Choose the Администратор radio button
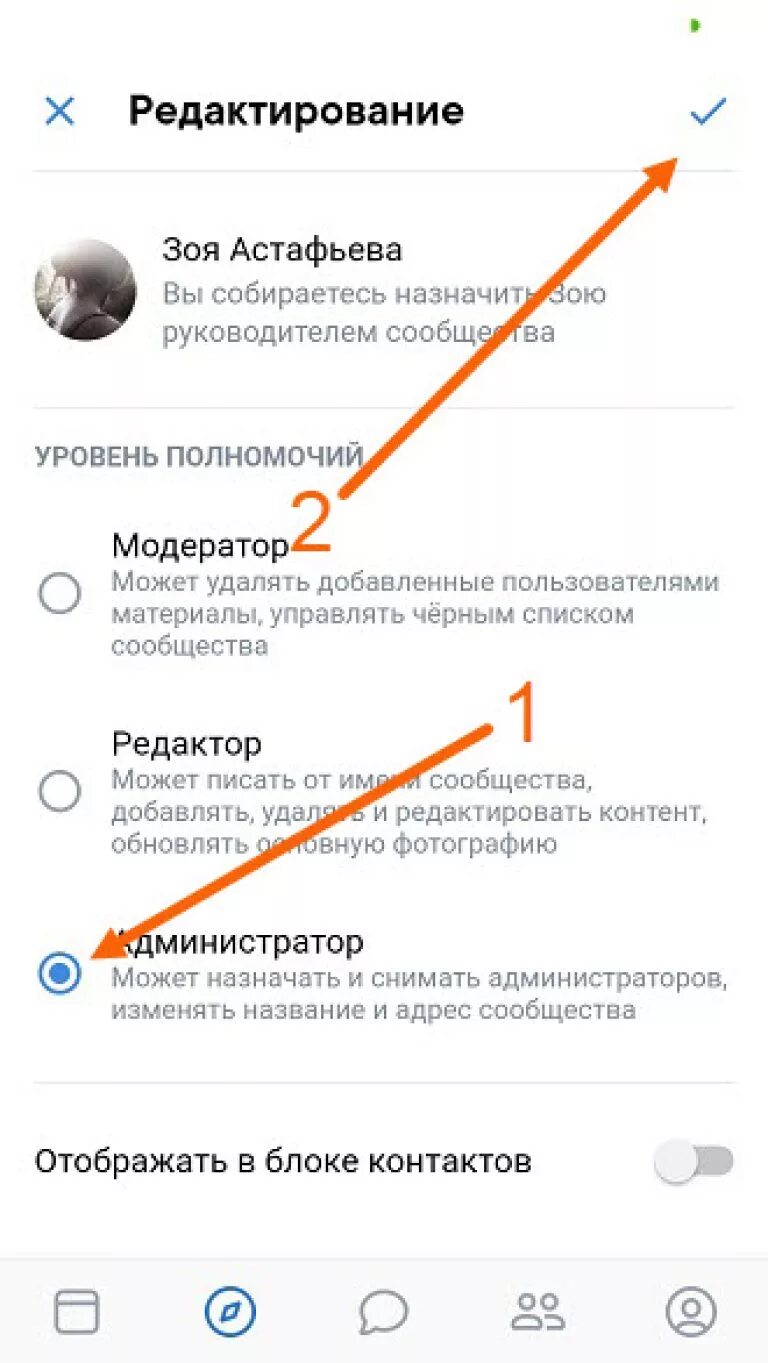Image resolution: width=768 pixels, height=1363 pixels. click(59, 973)
